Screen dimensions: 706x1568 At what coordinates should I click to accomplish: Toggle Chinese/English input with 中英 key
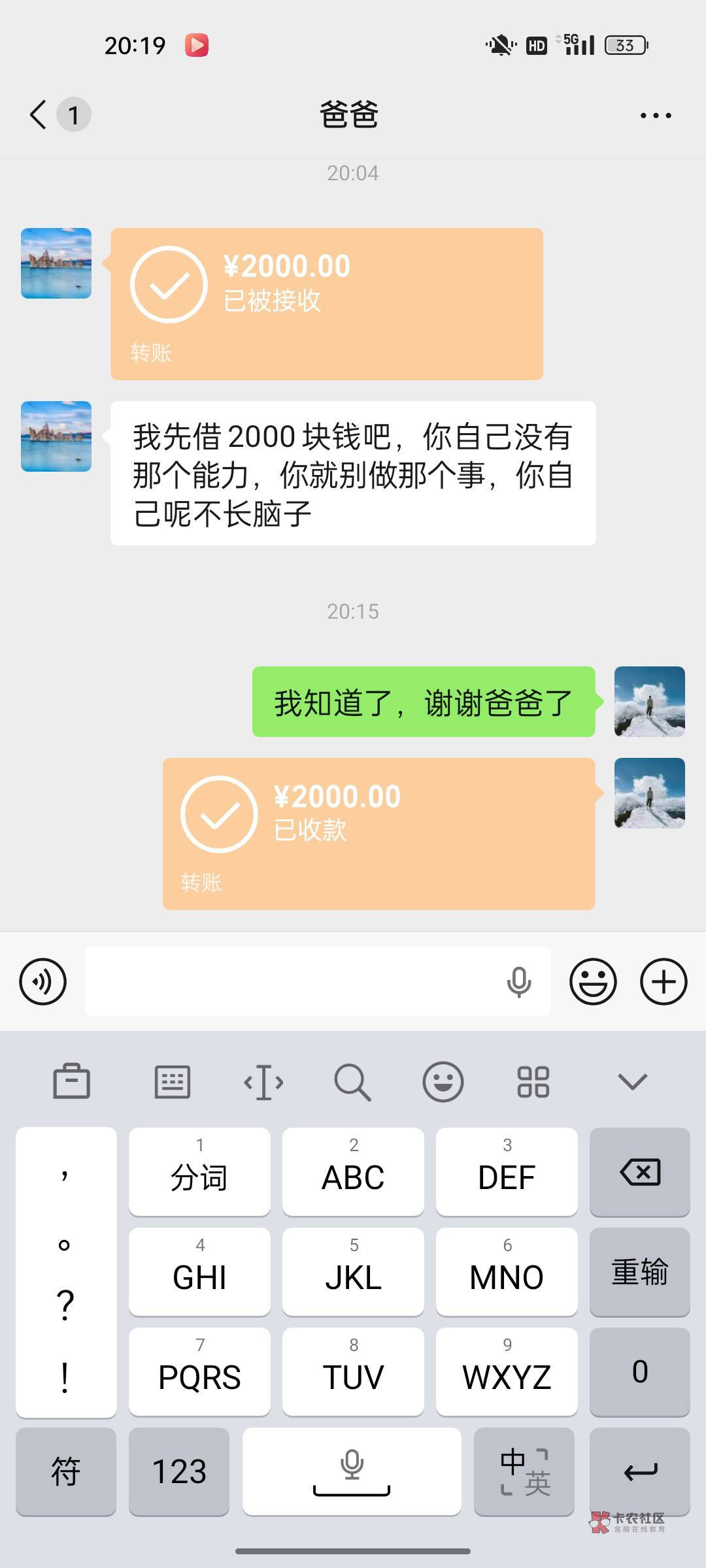click(x=524, y=1471)
